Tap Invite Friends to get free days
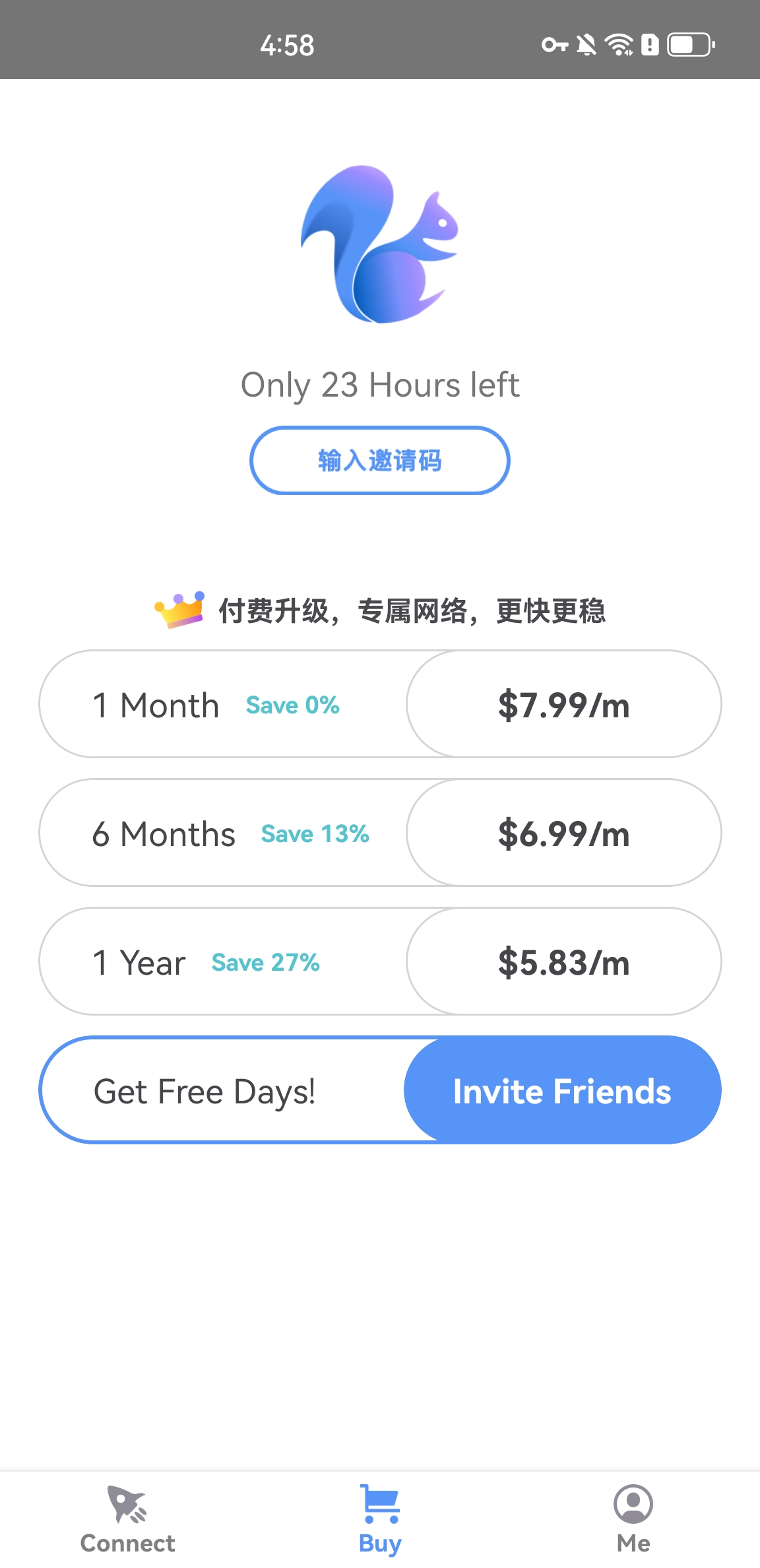 click(x=562, y=1090)
